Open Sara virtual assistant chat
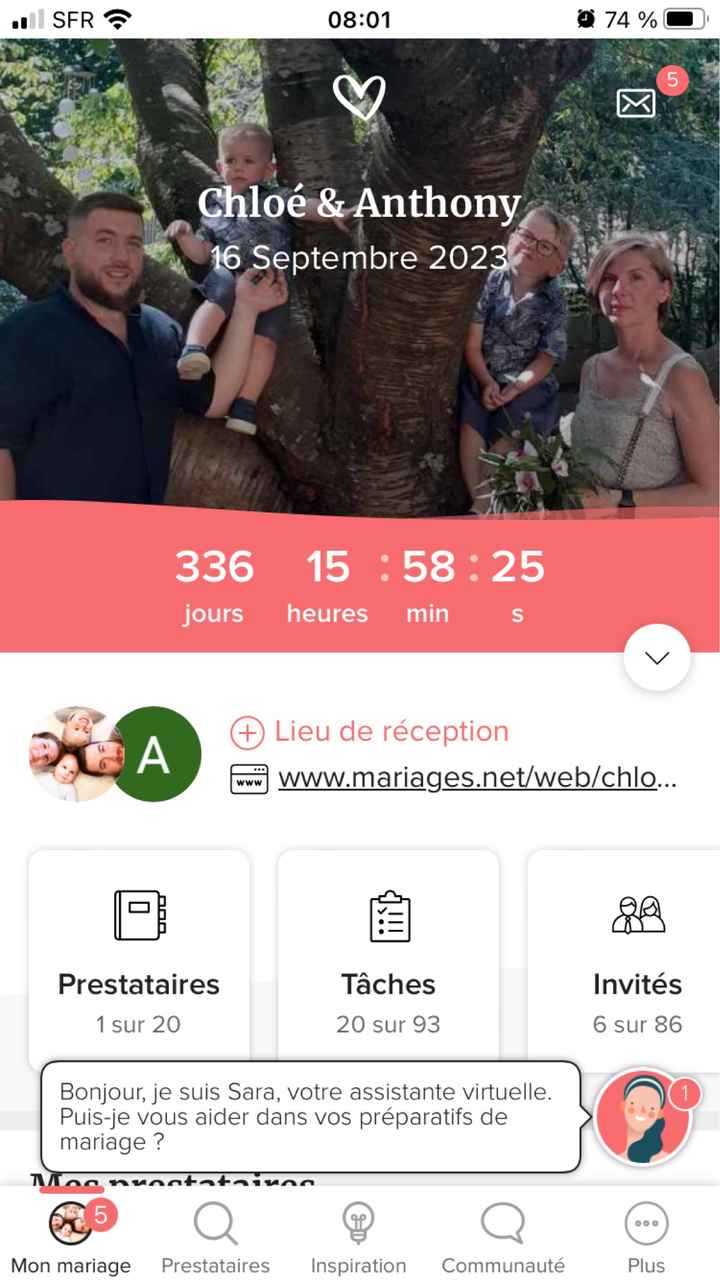 pyautogui.click(x=642, y=1118)
